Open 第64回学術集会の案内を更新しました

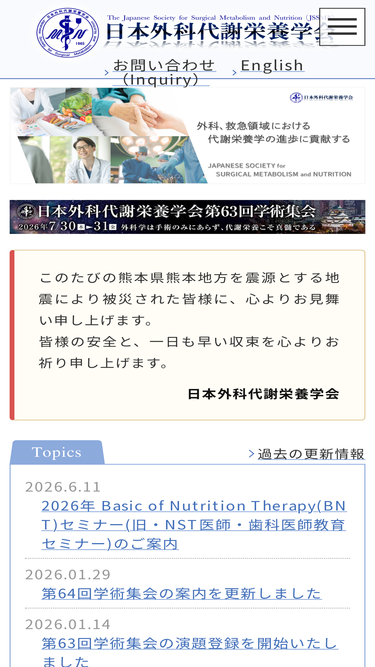point(181,593)
